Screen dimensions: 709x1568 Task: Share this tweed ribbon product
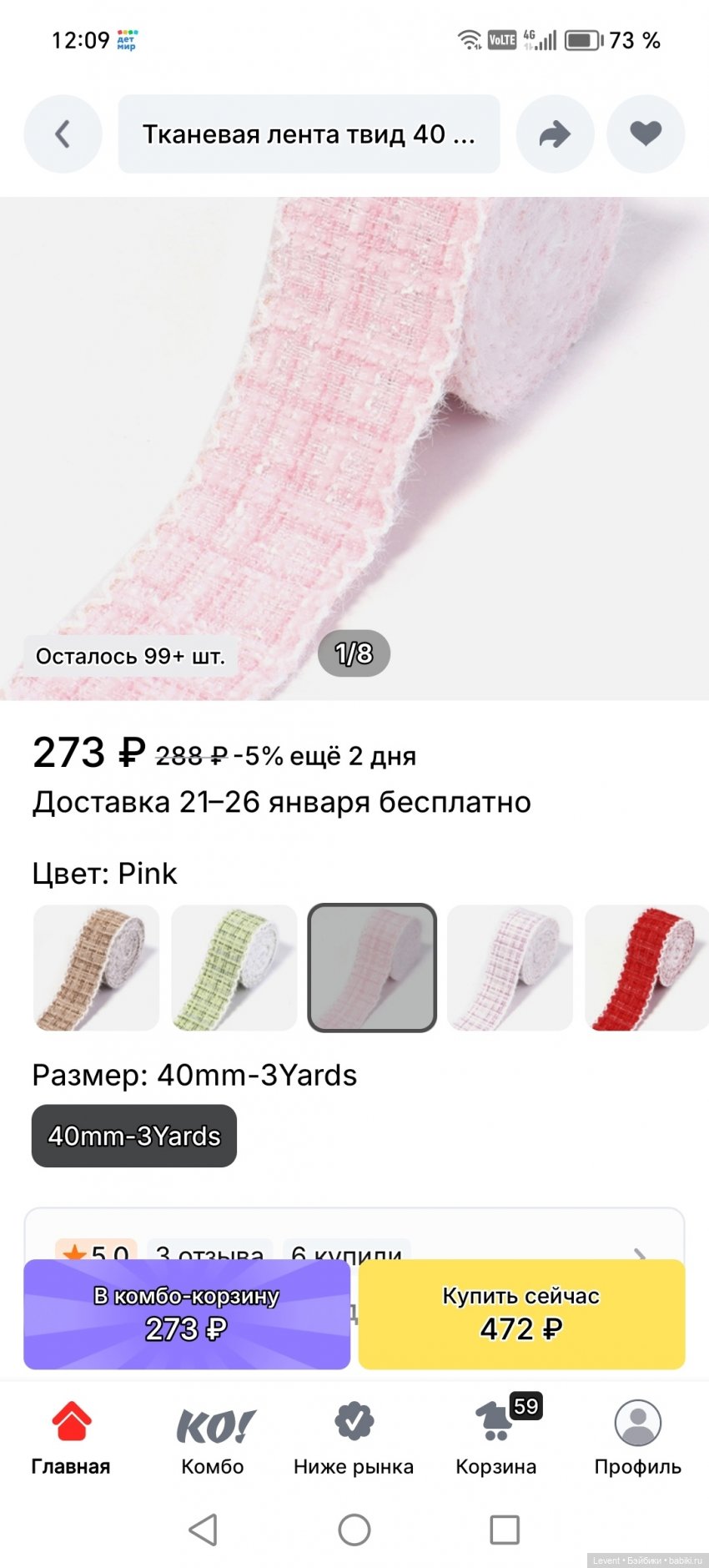[555, 134]
